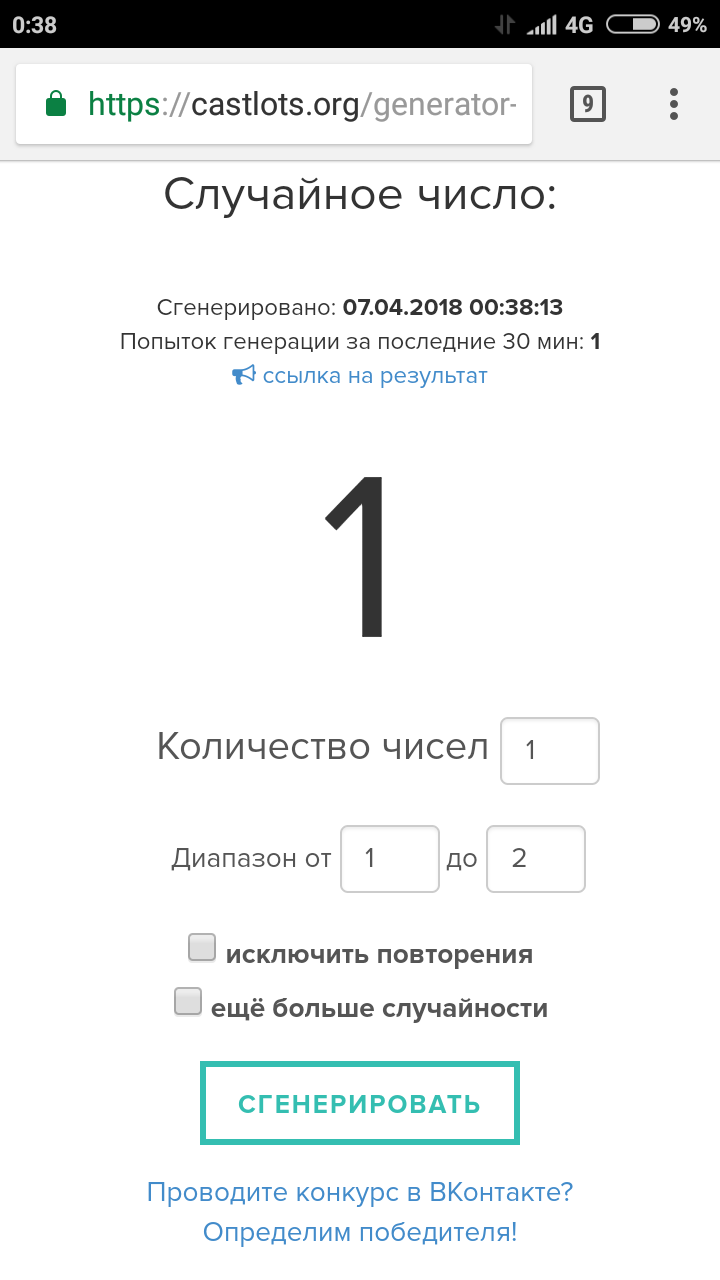Open the 'ссылка на результат' link

coord(361,376)
